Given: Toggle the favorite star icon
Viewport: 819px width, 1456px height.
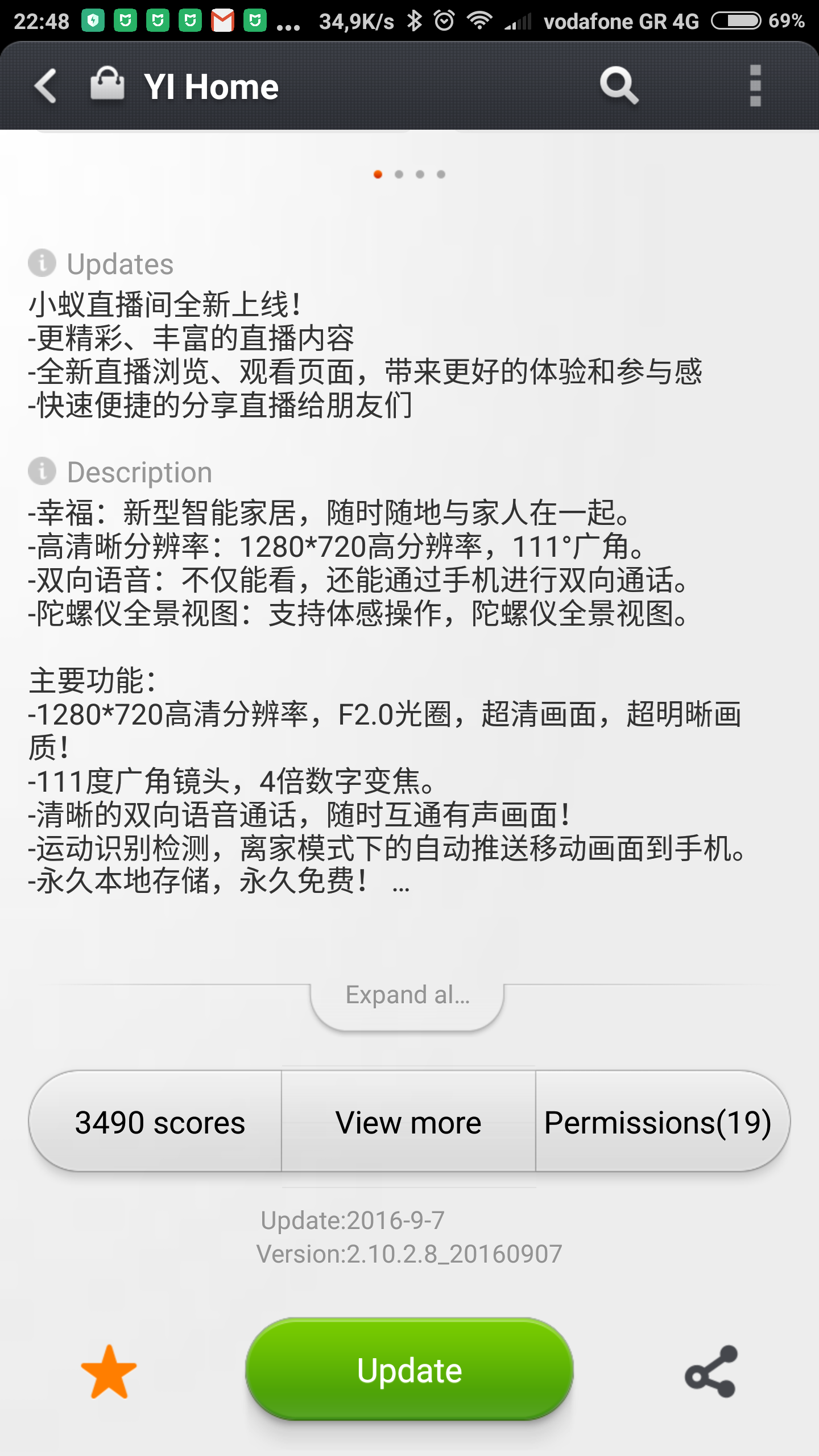Looking at the screenshot, I should pos(109,1372).
